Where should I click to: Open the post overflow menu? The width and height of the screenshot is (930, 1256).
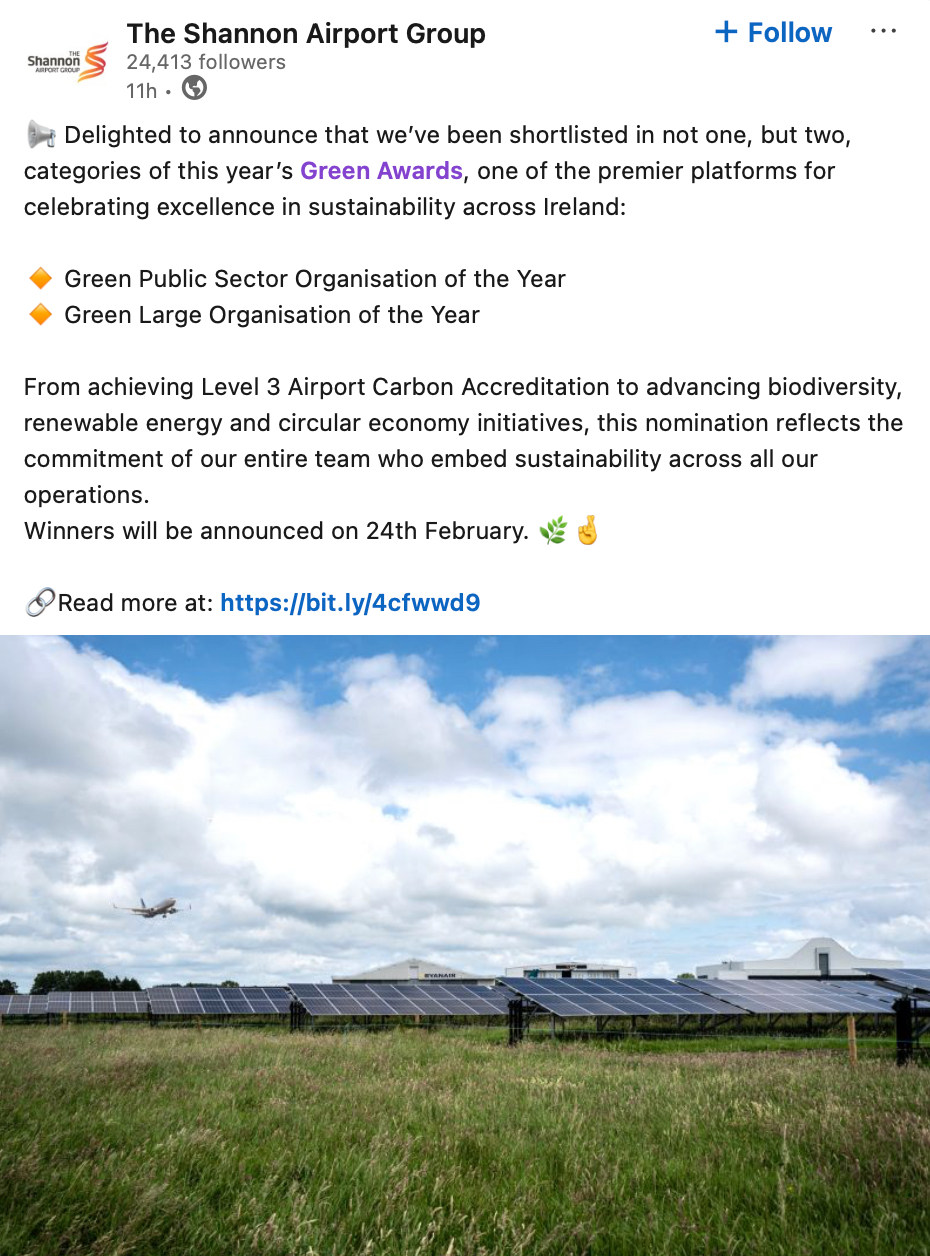click(x=883, y=32)
